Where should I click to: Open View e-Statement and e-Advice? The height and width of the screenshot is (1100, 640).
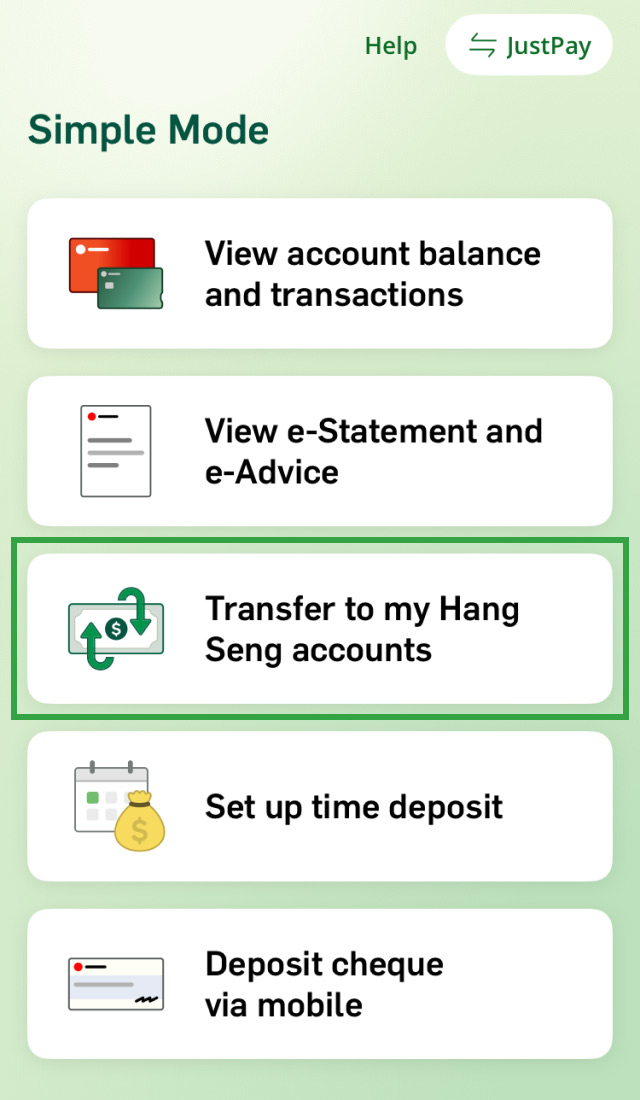pos(320,451)
